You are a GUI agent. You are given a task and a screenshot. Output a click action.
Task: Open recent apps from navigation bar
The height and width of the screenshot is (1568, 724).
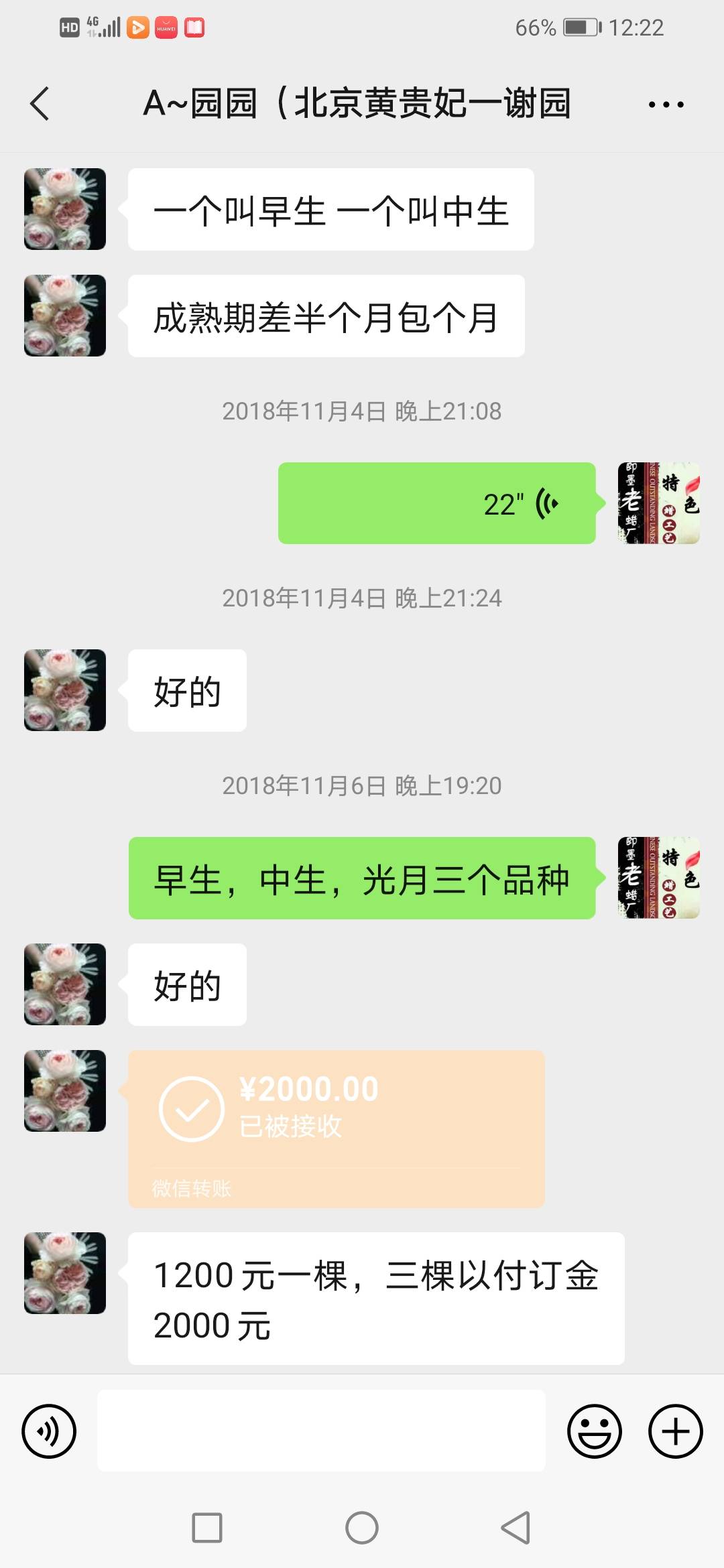[x=207, y=1528]
